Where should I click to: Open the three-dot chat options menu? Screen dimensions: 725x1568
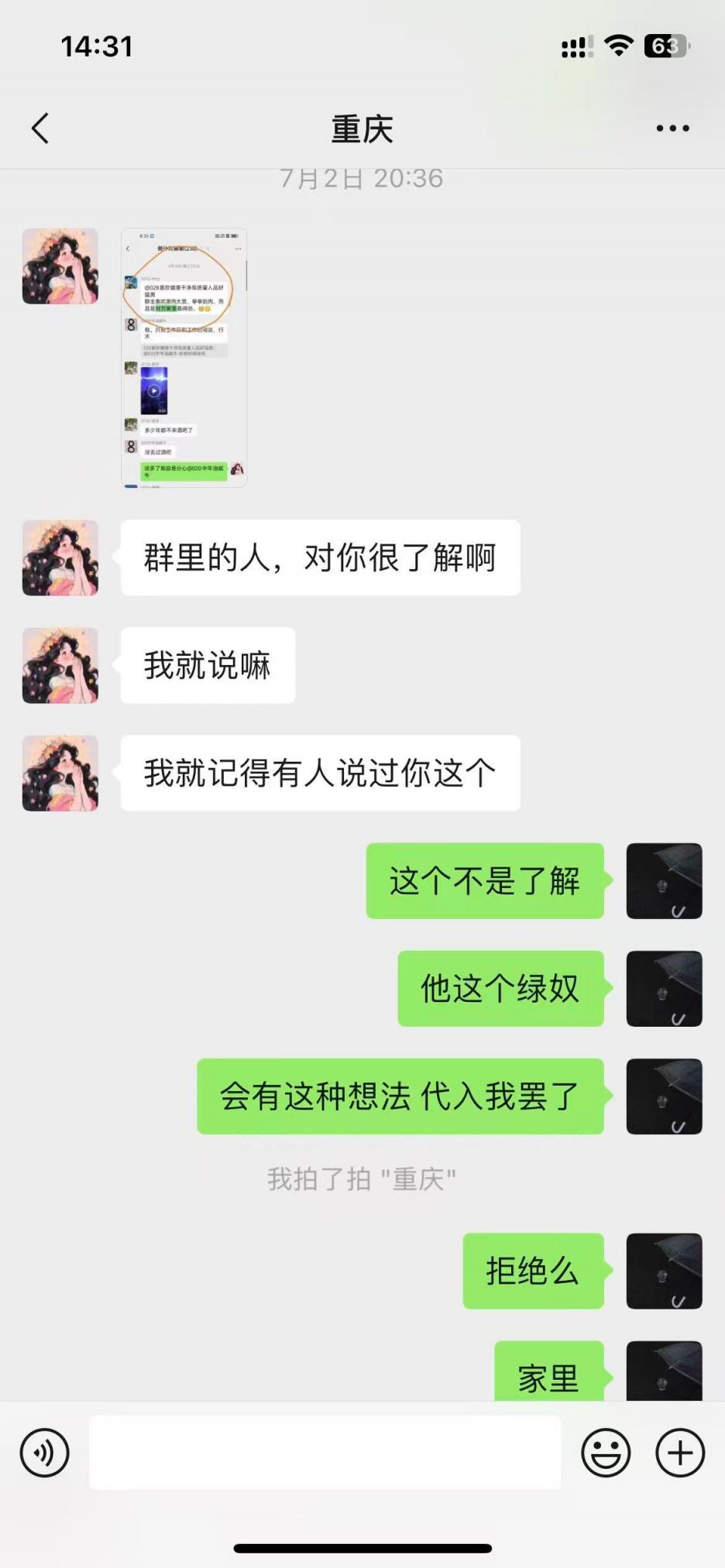coord(672,129)
